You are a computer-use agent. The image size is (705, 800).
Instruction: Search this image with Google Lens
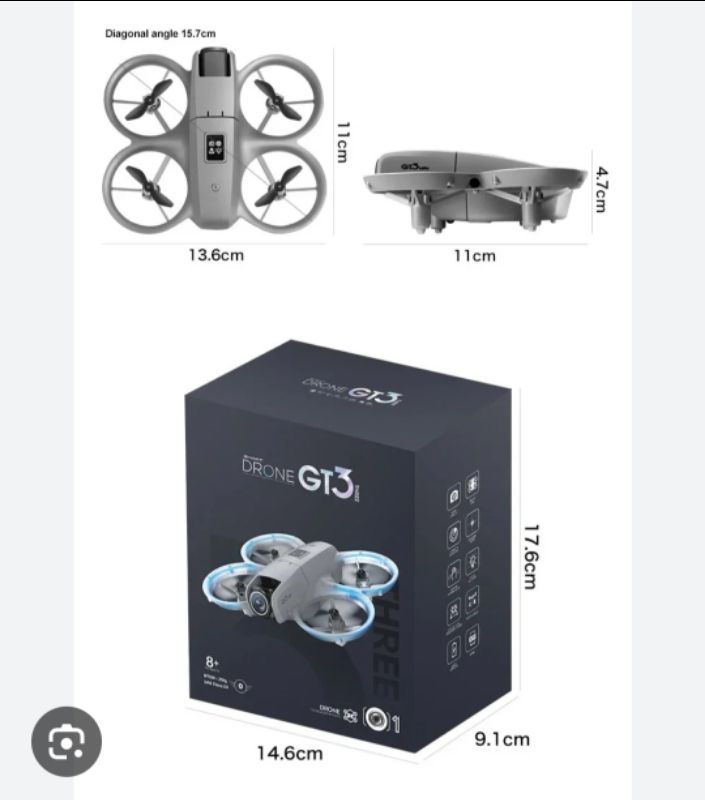tap(67, 741)
